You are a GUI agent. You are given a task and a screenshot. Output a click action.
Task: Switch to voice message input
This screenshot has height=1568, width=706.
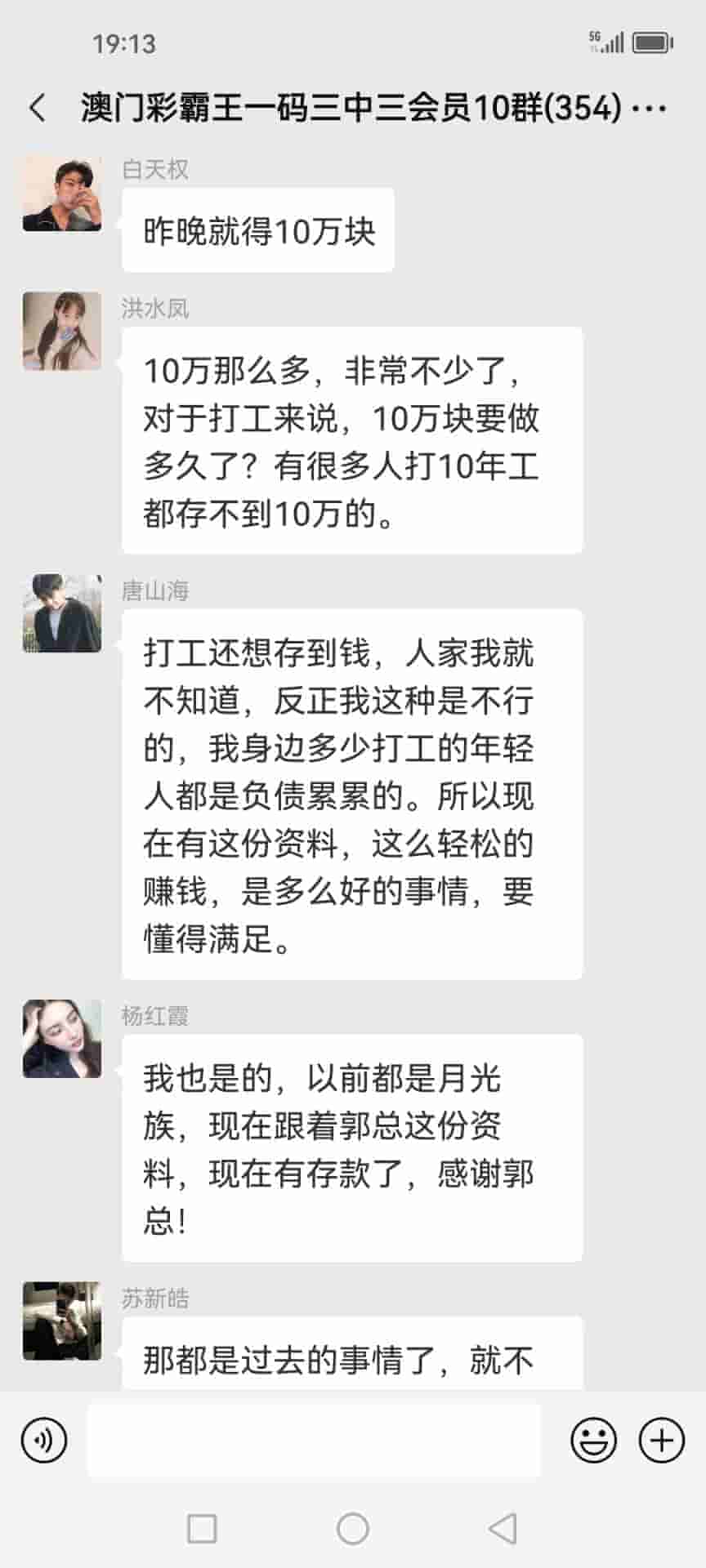click(44, 1440)
